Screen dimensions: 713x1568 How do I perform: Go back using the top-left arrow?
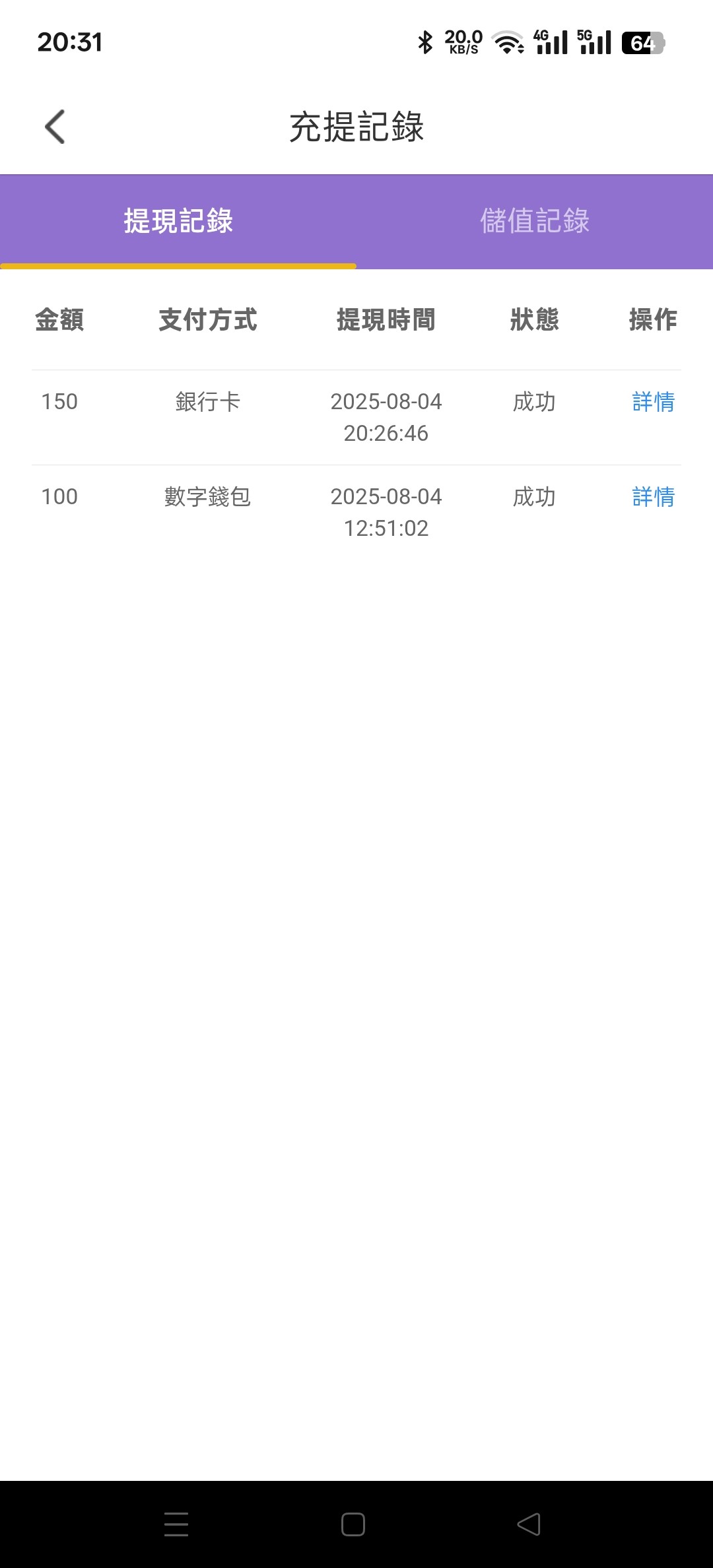pos(55,127)
